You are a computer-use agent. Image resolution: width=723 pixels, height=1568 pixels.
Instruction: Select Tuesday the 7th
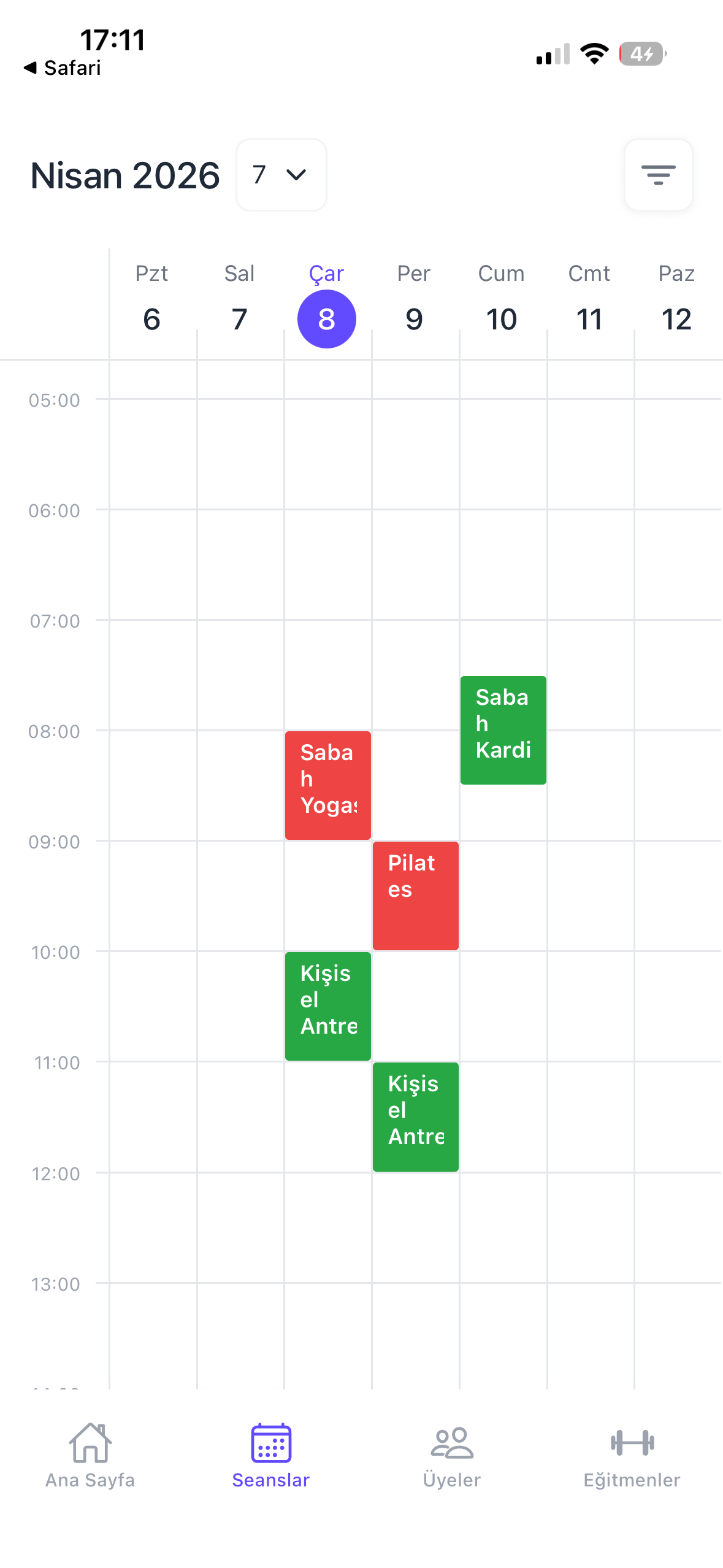tap(239, 318)
